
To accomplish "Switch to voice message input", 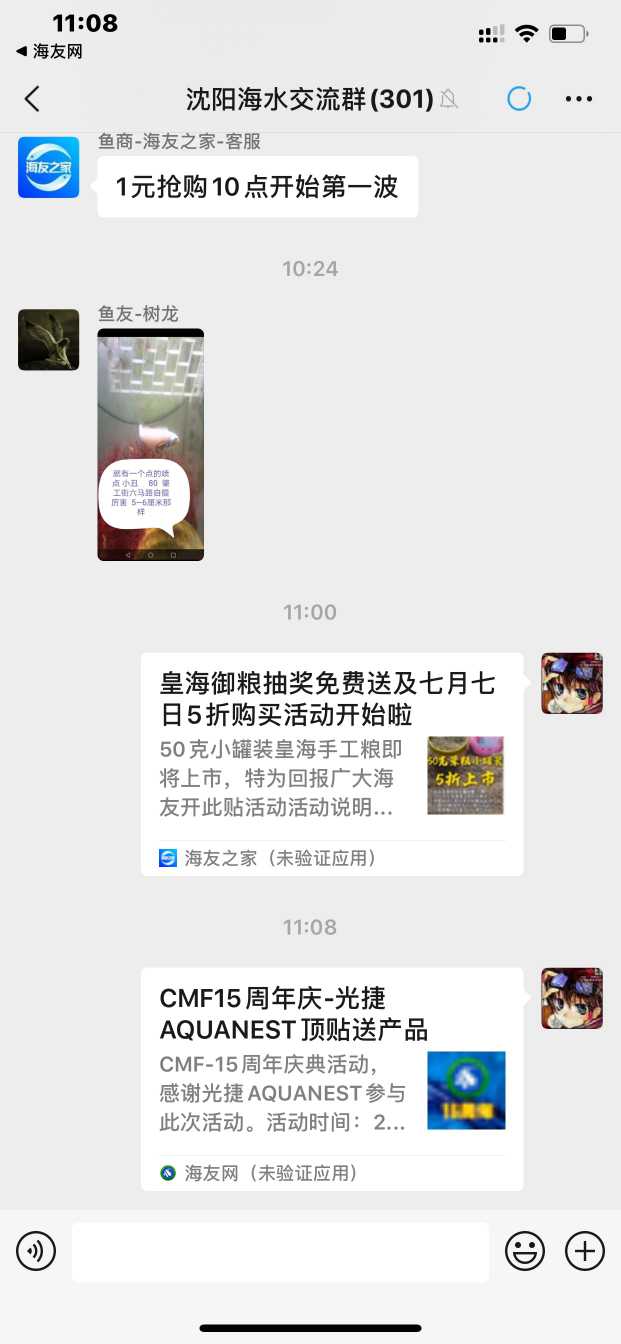I will [x=36, y=1251].
